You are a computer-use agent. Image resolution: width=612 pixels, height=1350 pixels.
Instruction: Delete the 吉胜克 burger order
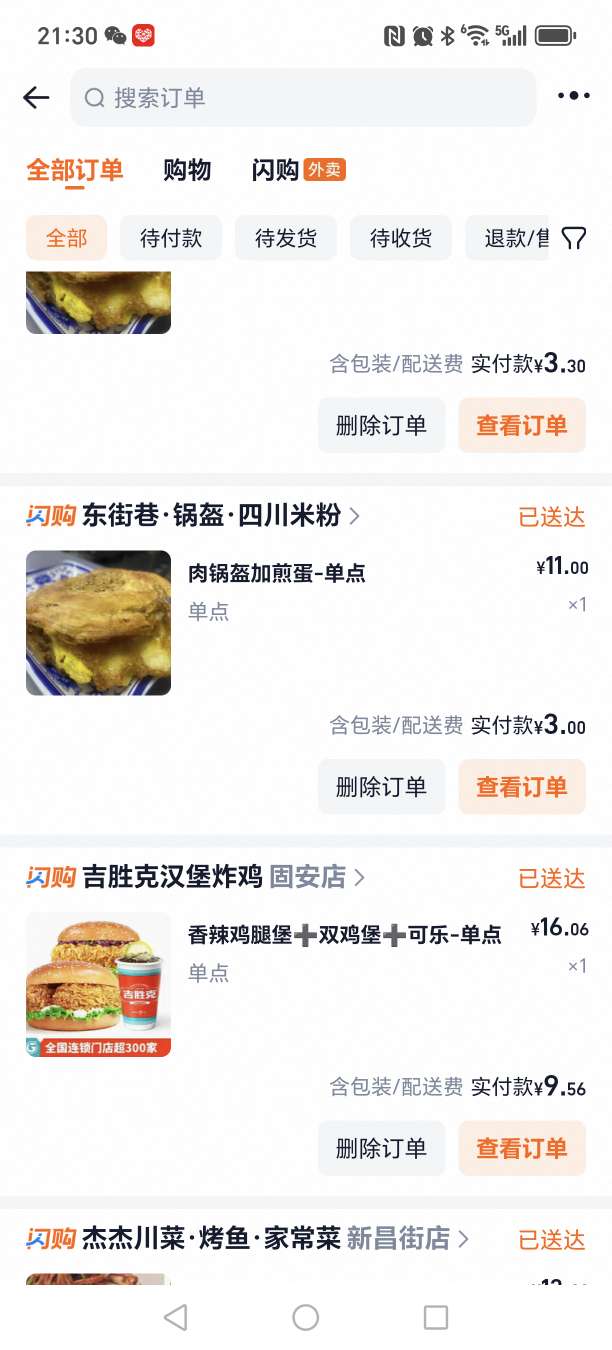382,1148
